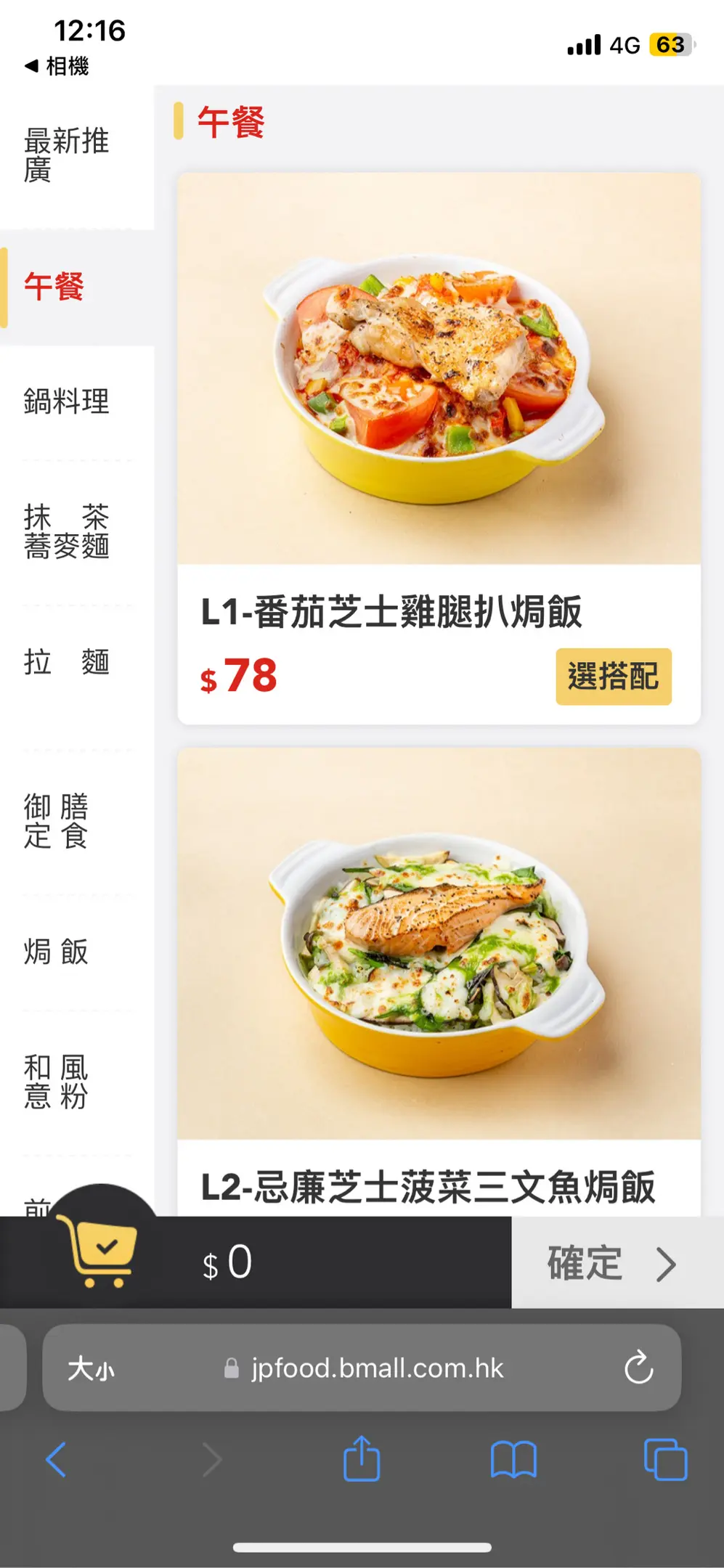Show all open Safari tabs

click(665, 1460)
